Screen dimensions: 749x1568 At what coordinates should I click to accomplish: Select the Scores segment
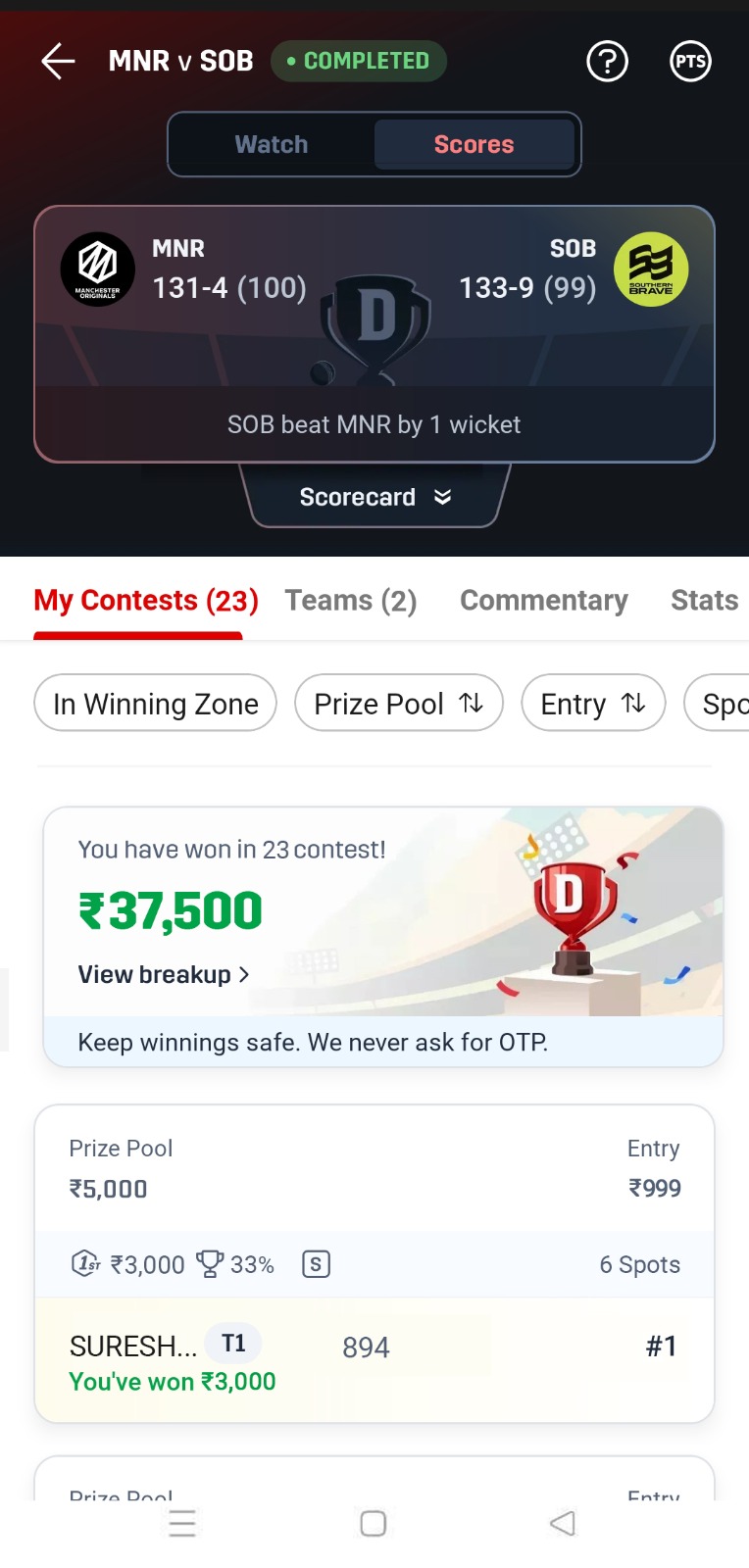(474, 144)
